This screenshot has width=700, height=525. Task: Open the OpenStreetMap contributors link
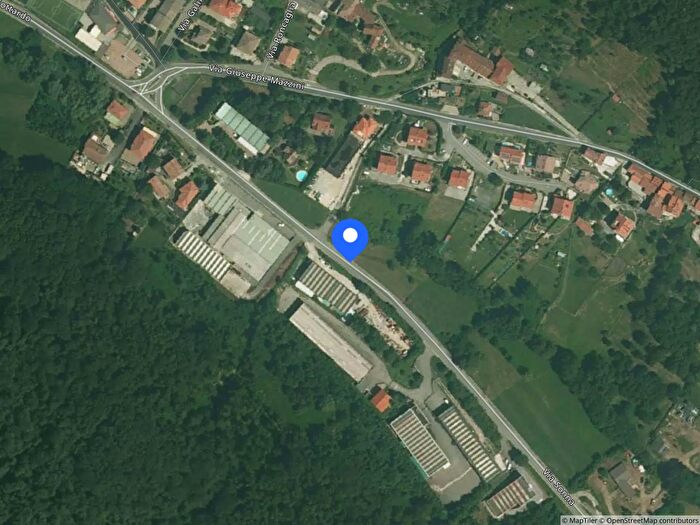point(650,520)
